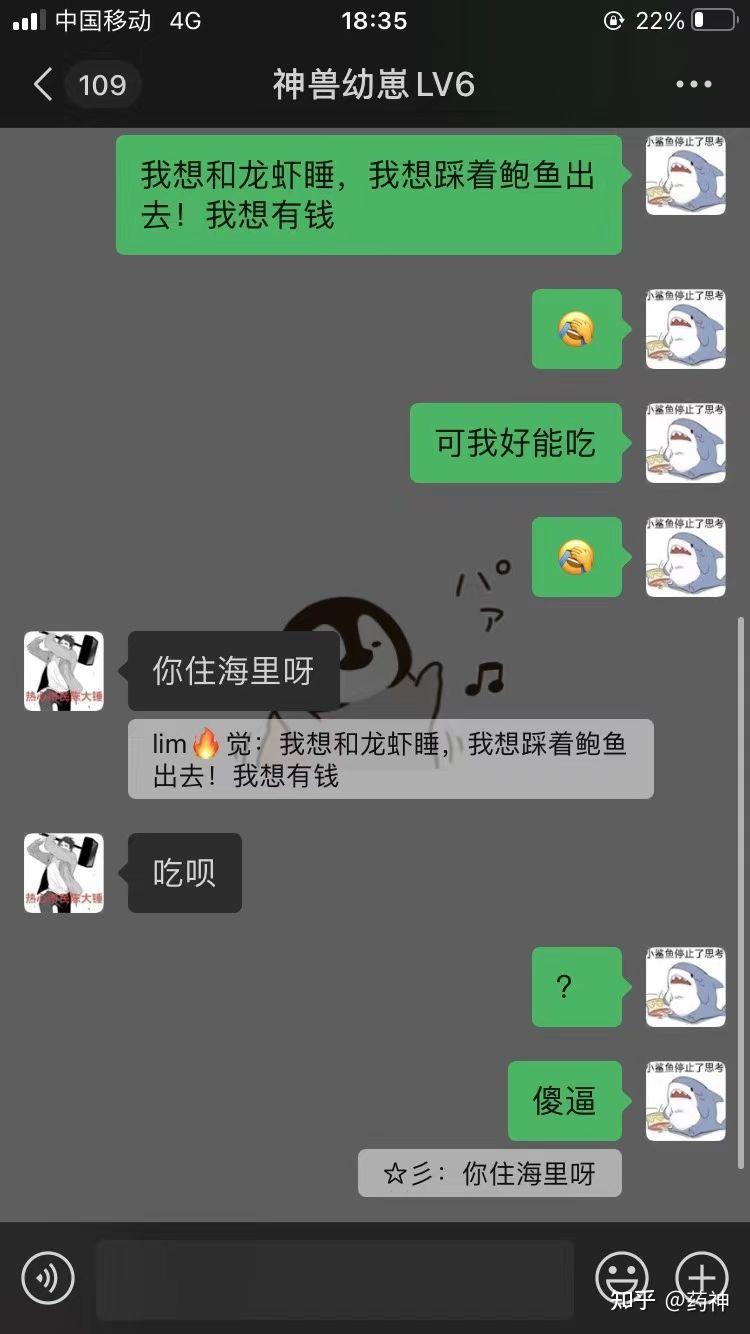Image resolution: width=750 pixels, height=1334 pixels.
Task: Tap the quoted reply beginning with lim
Action: pyautogui.click(x=390, y=759)
